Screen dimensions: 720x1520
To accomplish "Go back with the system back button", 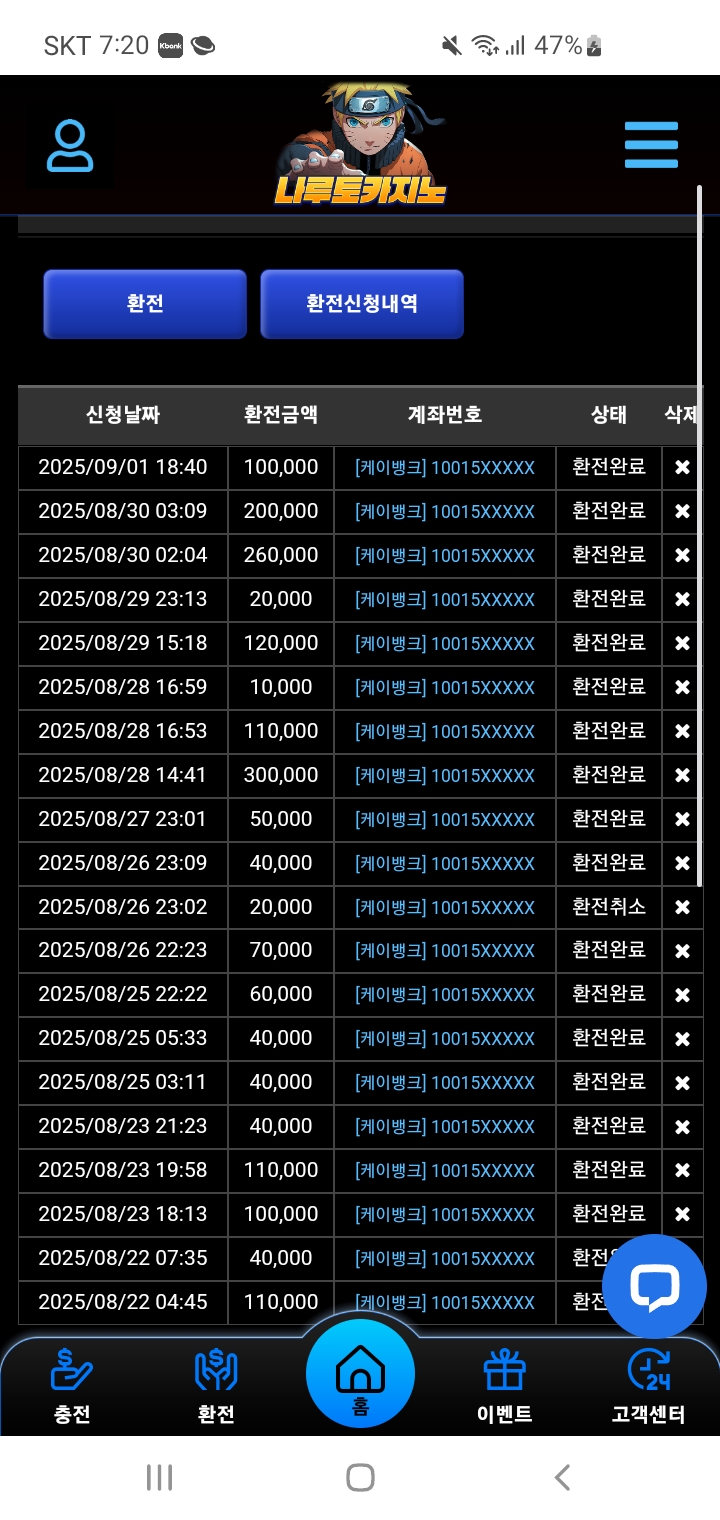I will [x=562, y=1477].
